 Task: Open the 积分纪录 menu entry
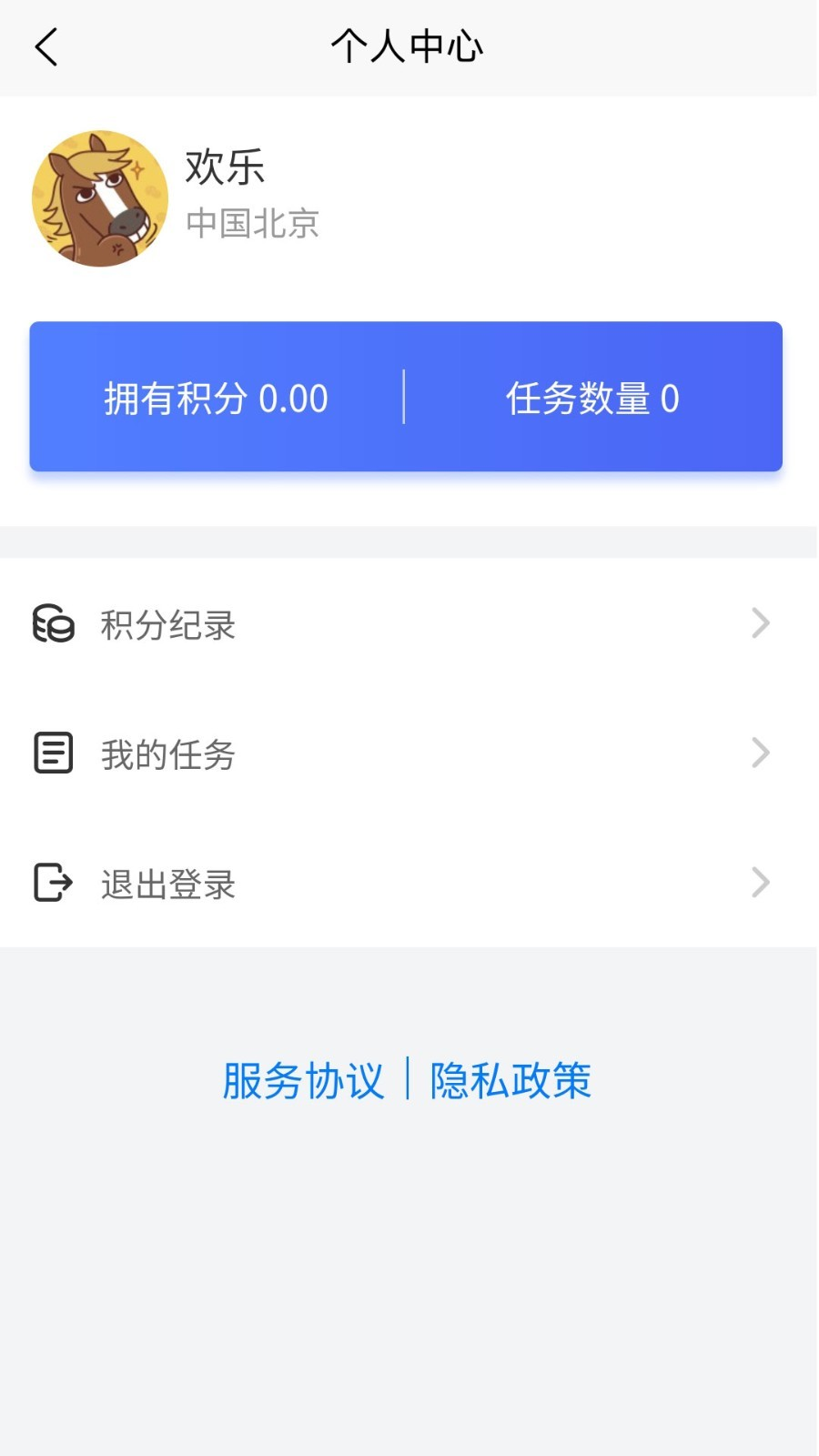(167, 624)
